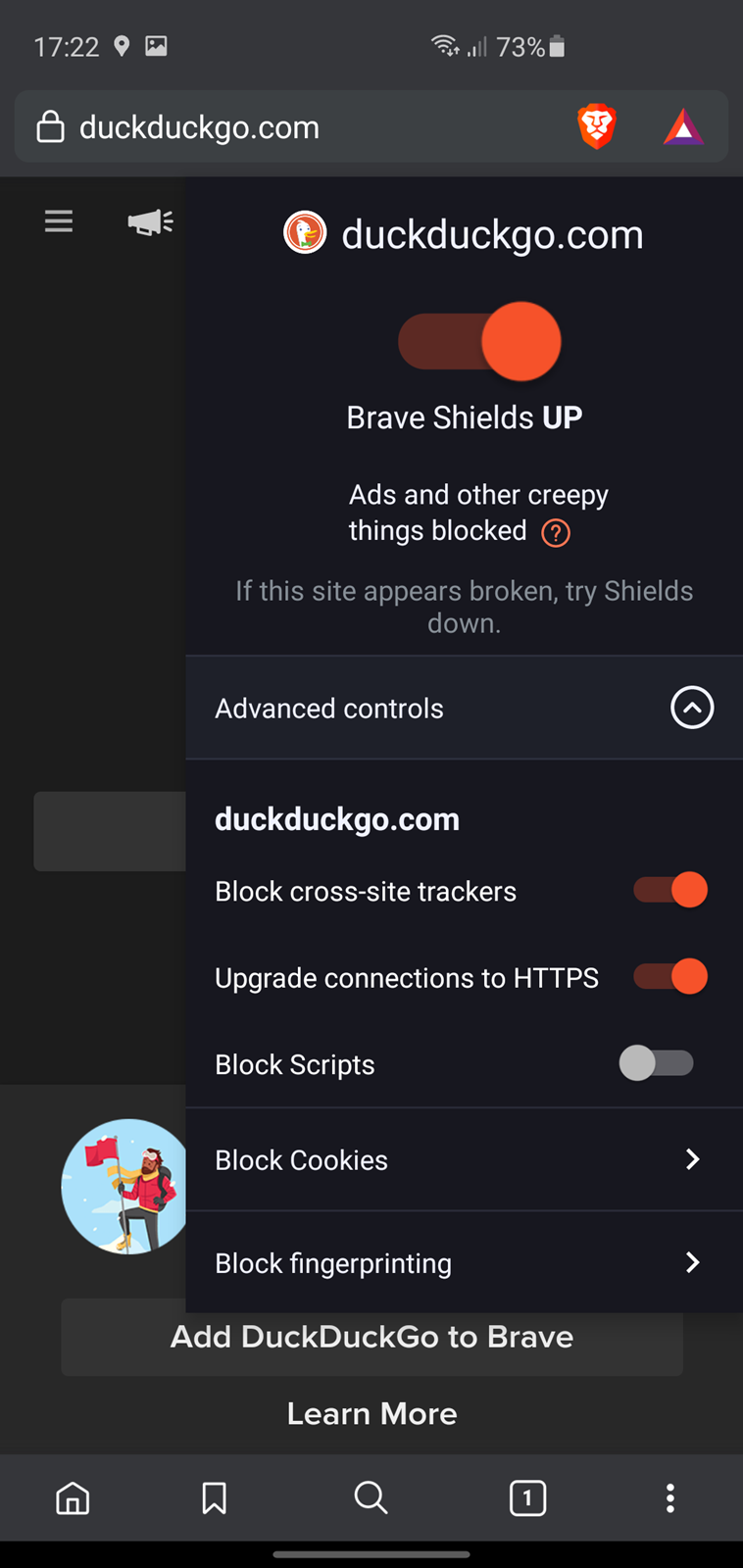This screenshot has height=1568, width=743.
Task: Open the three-dot browser menu
Action: (670, 1497)
